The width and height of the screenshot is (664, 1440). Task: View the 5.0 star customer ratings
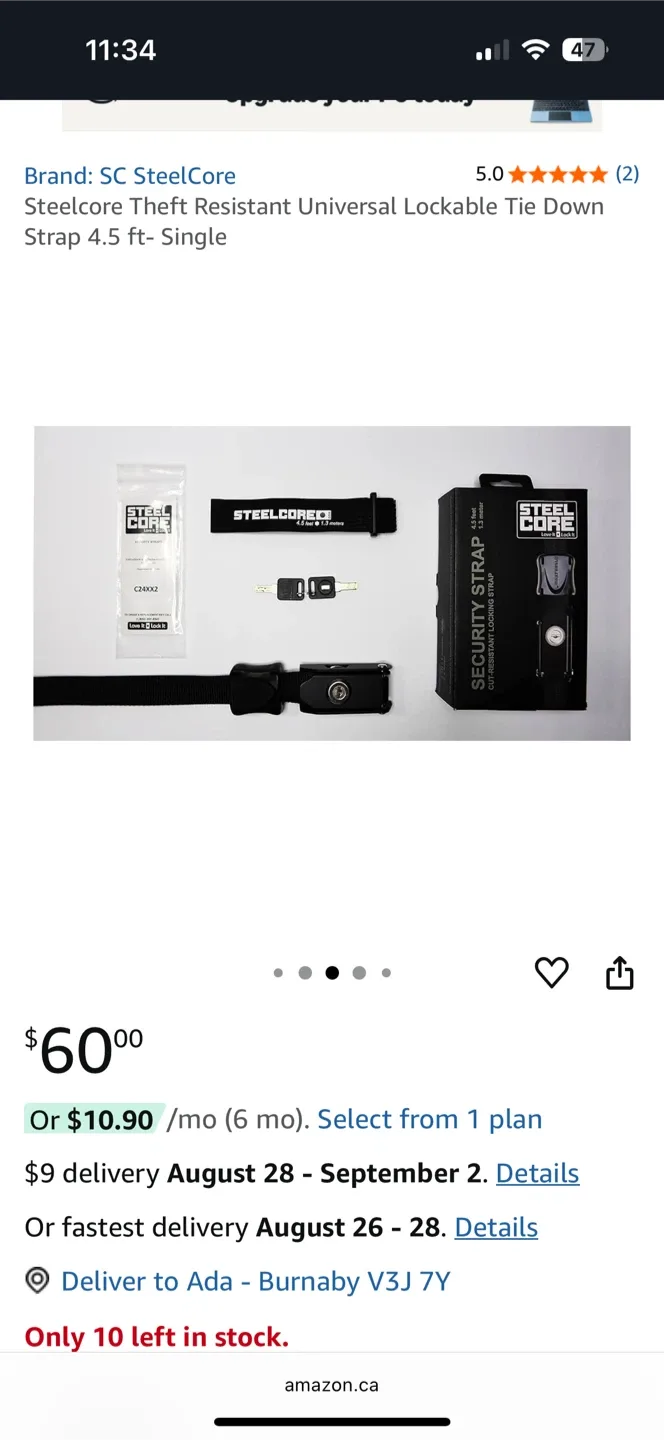[557, 175]
